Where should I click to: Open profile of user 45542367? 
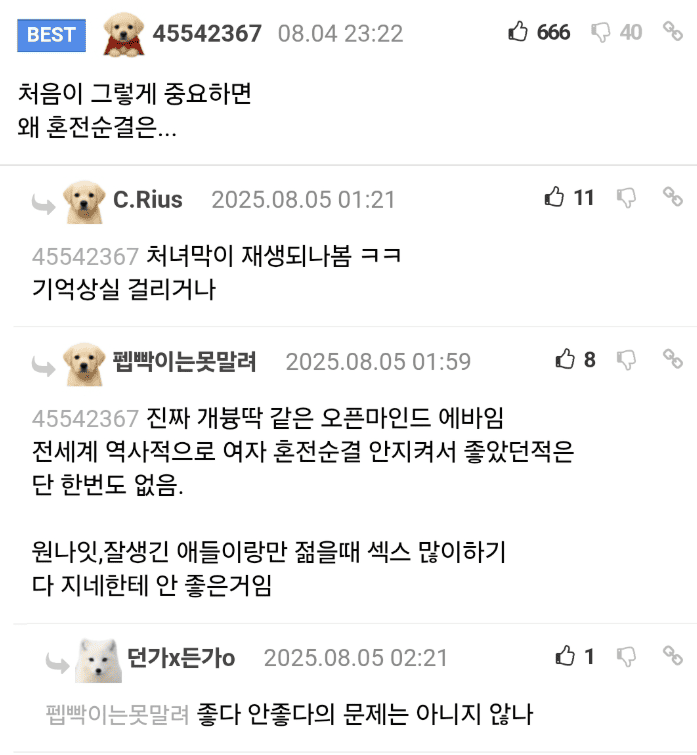[207, 33]
